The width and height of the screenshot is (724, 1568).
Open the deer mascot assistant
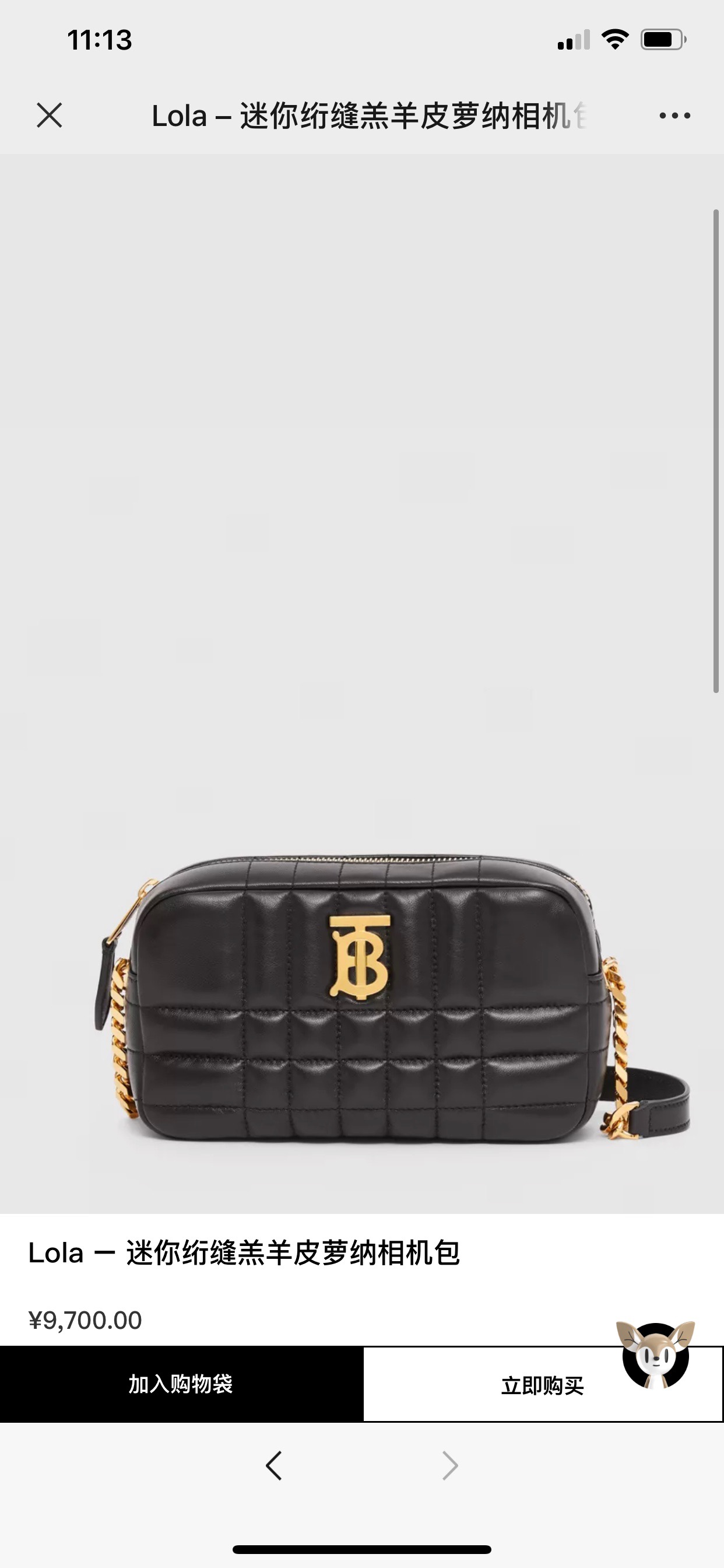tap(655, 1356)
